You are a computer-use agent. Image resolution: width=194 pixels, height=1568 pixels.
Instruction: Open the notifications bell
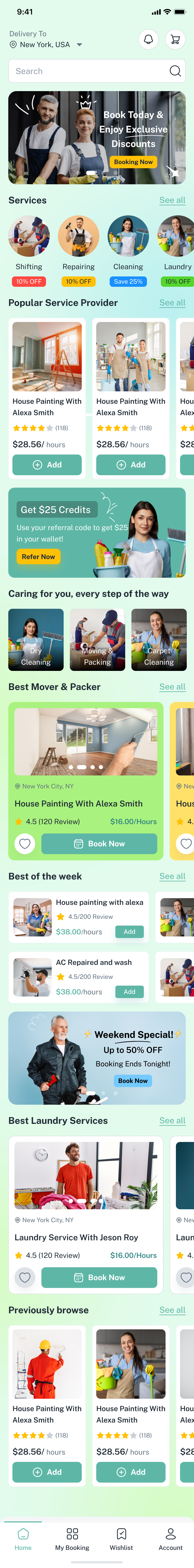click(148, 40)
